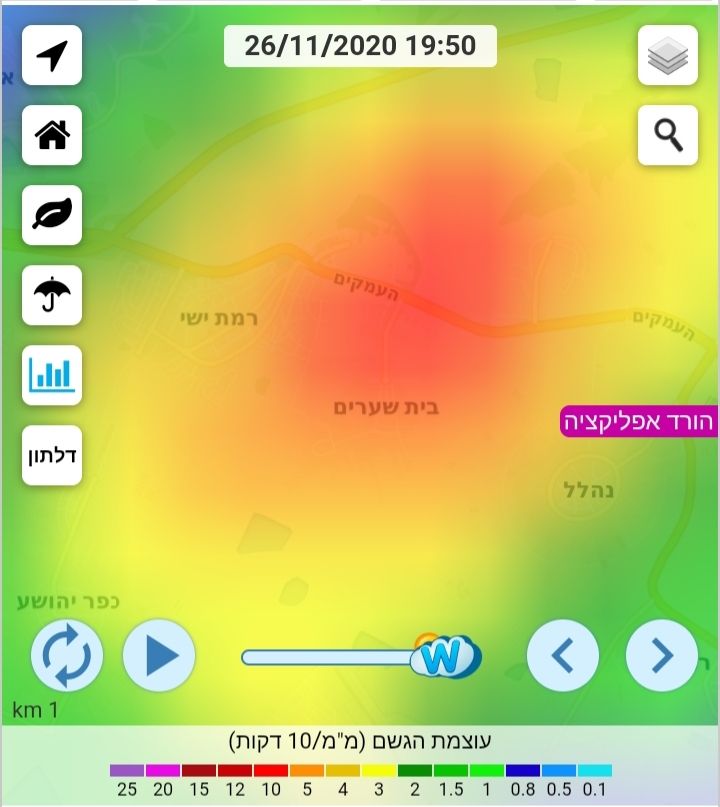
Task: Tap the timeline slider cloud handle
Action: (444, 656)
